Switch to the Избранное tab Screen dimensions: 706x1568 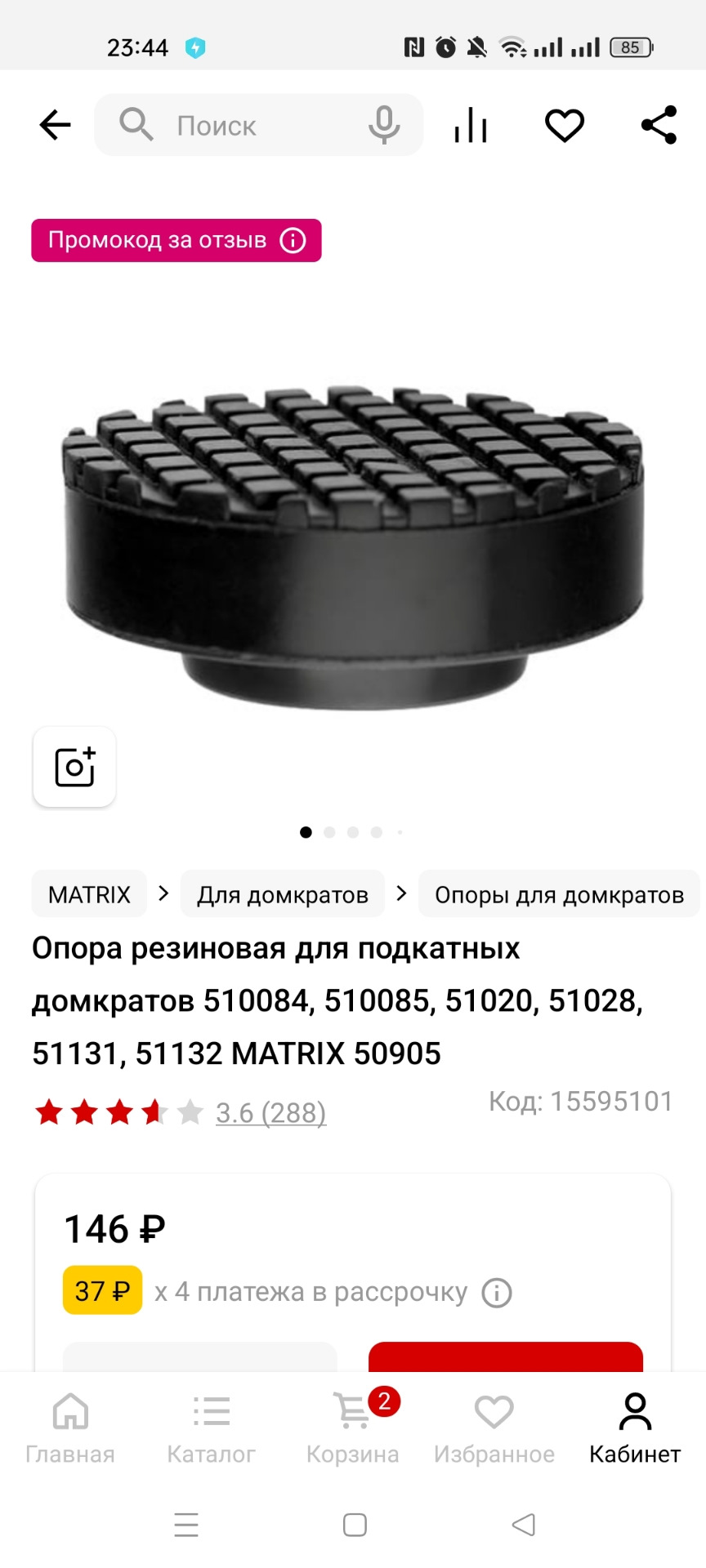pyautogui.click(x=494, y=1428)
